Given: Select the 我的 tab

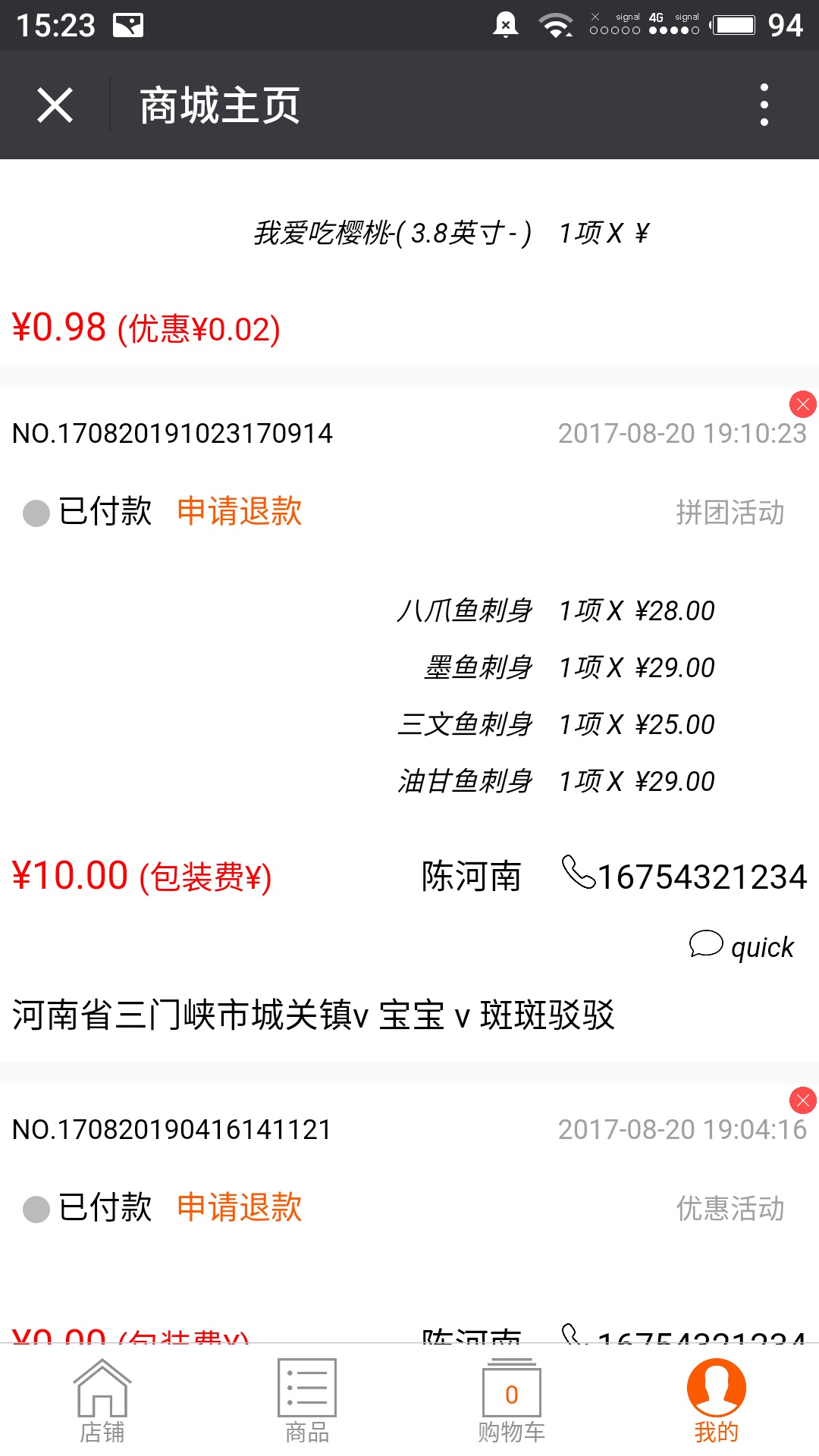Looking at the screenshot, I should 717,1400.
